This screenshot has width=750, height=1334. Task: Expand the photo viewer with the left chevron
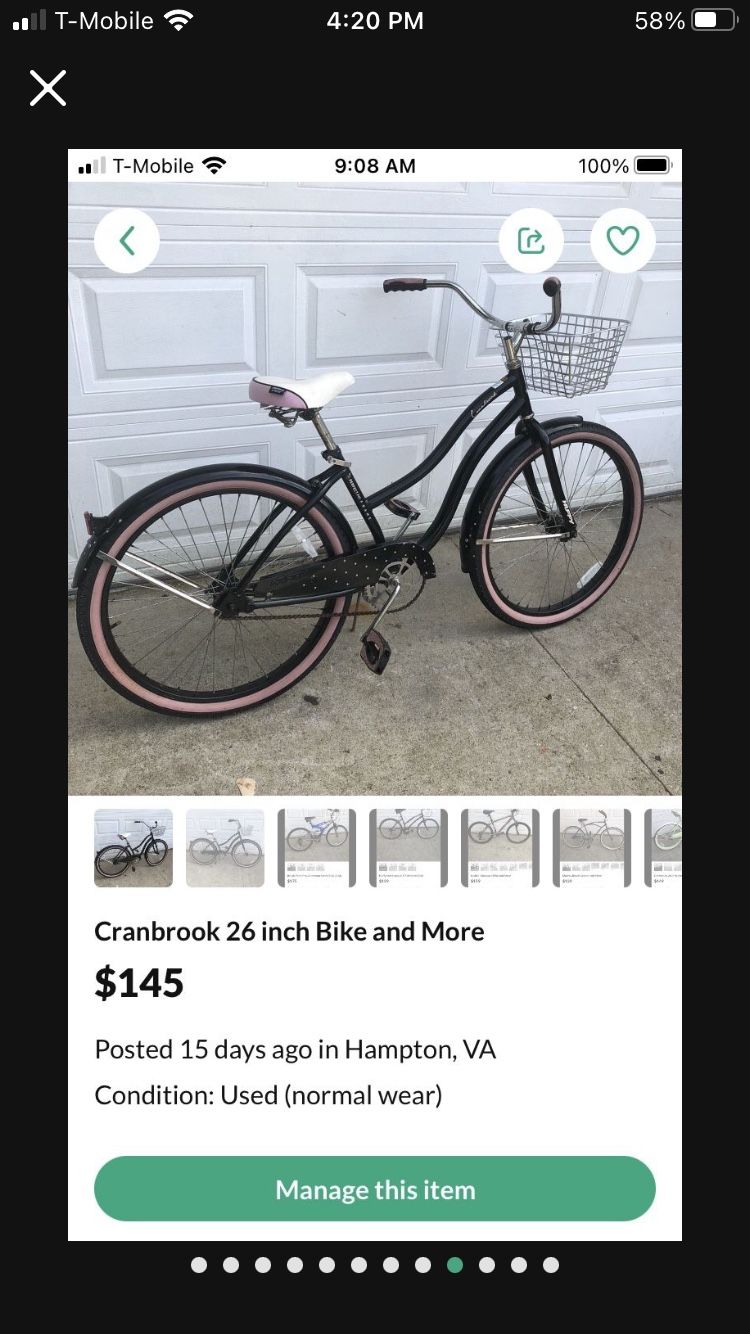[x=127, y=240]
